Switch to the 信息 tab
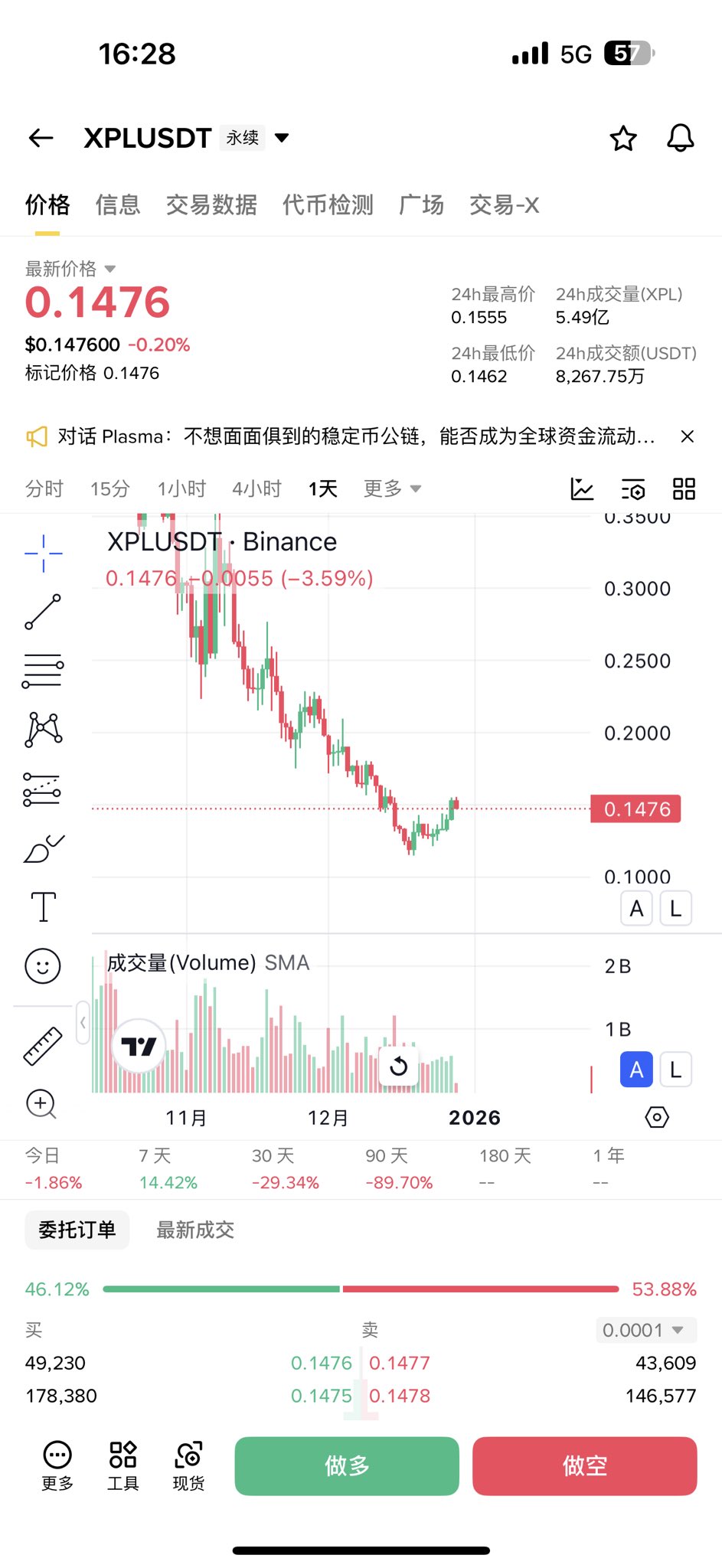 point(118,204)
